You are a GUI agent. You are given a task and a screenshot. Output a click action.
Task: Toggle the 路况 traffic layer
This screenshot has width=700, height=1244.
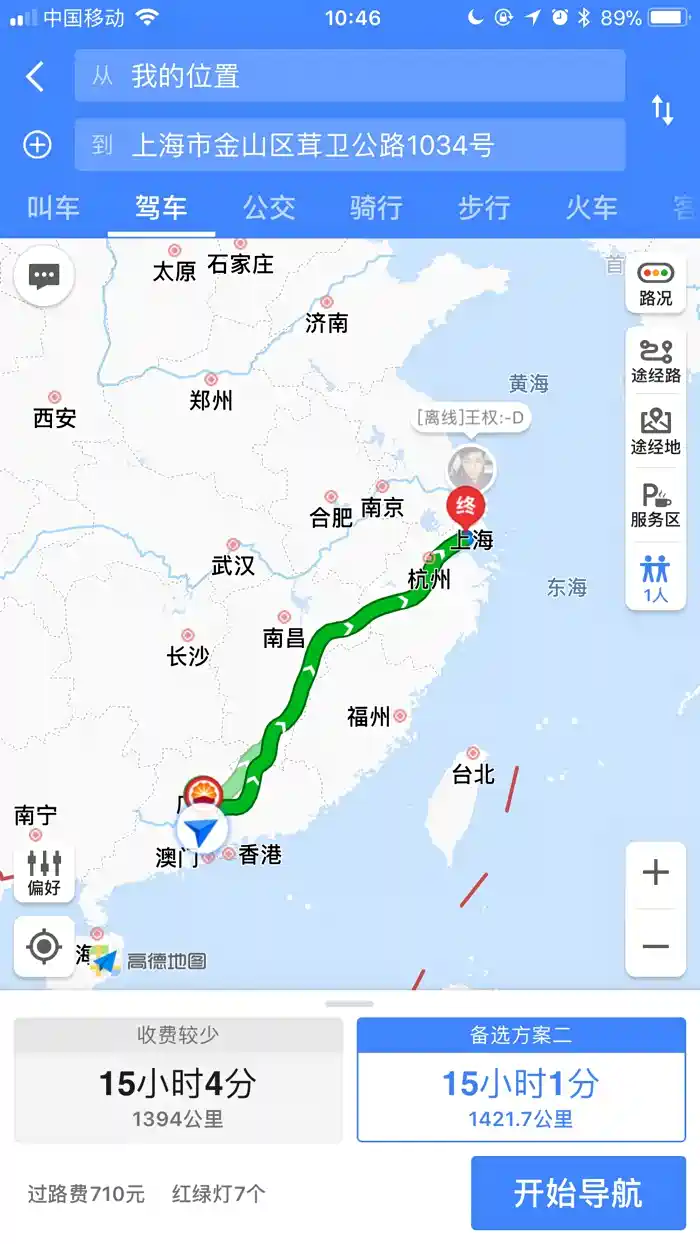click(x=656, y=284)
